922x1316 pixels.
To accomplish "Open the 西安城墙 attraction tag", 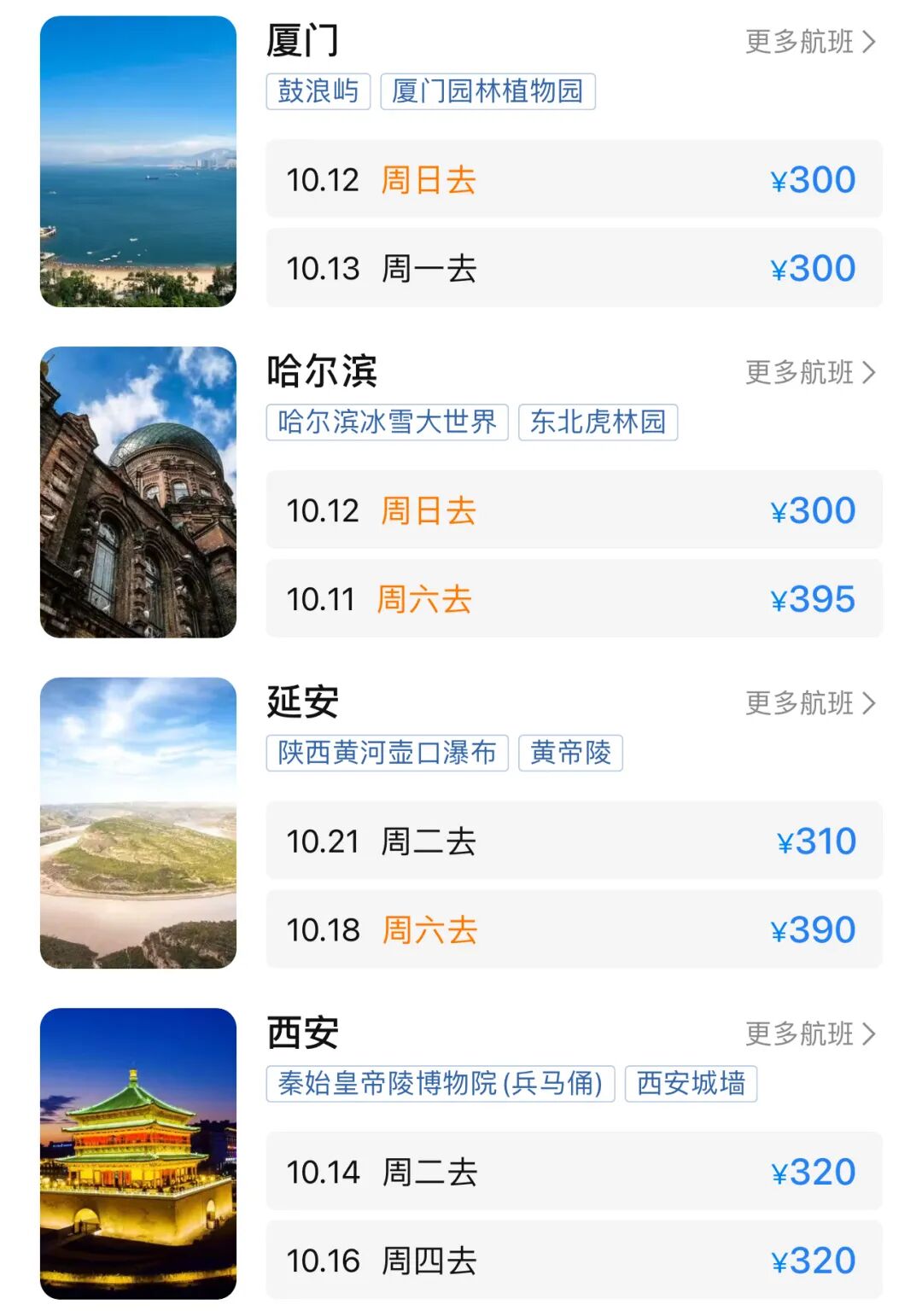I will [691, 1084].
